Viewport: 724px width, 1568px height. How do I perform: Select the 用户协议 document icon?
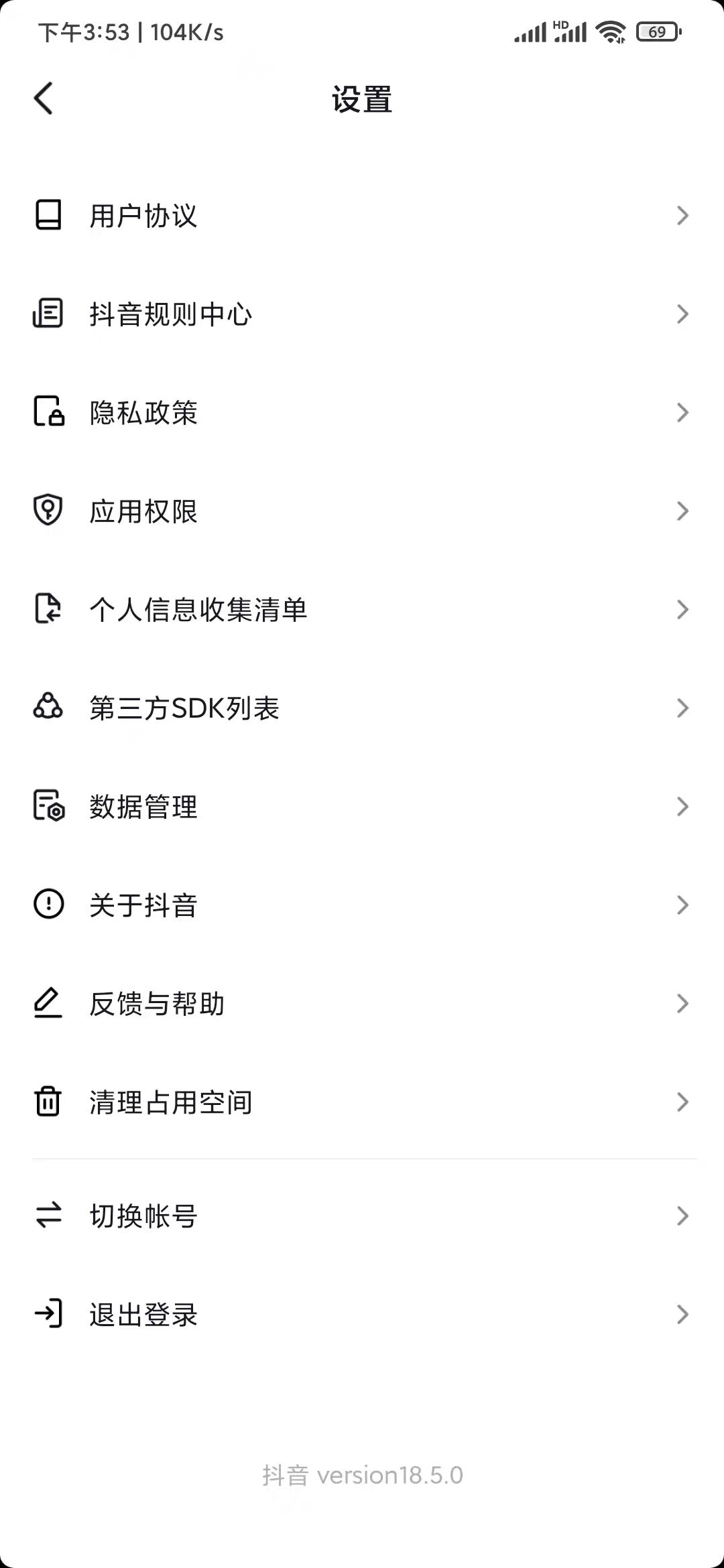[47, 214]
